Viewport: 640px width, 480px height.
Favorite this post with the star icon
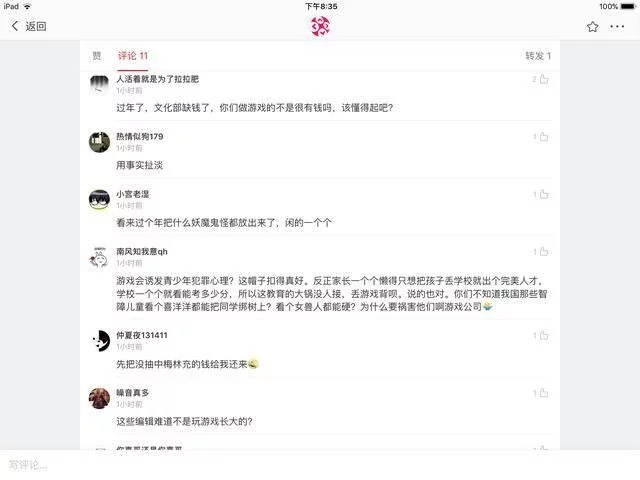point(593,26)
